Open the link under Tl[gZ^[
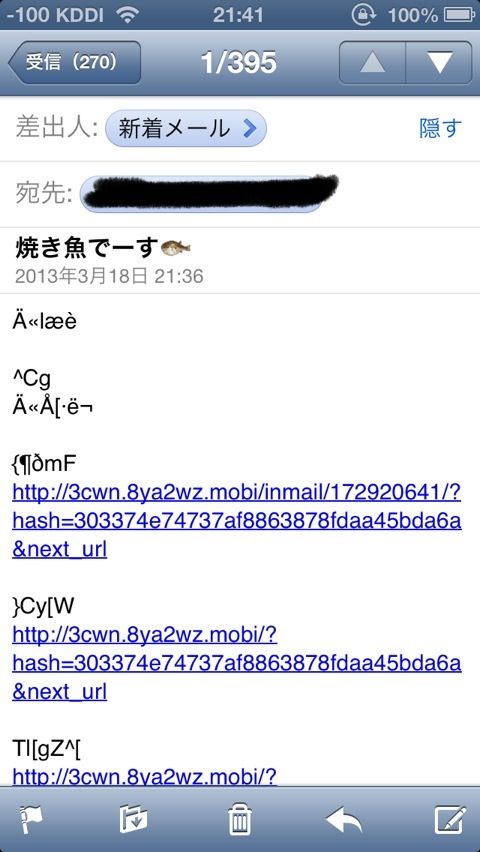The width and height of the screenshot is (480, 852). tap(145, 776)
